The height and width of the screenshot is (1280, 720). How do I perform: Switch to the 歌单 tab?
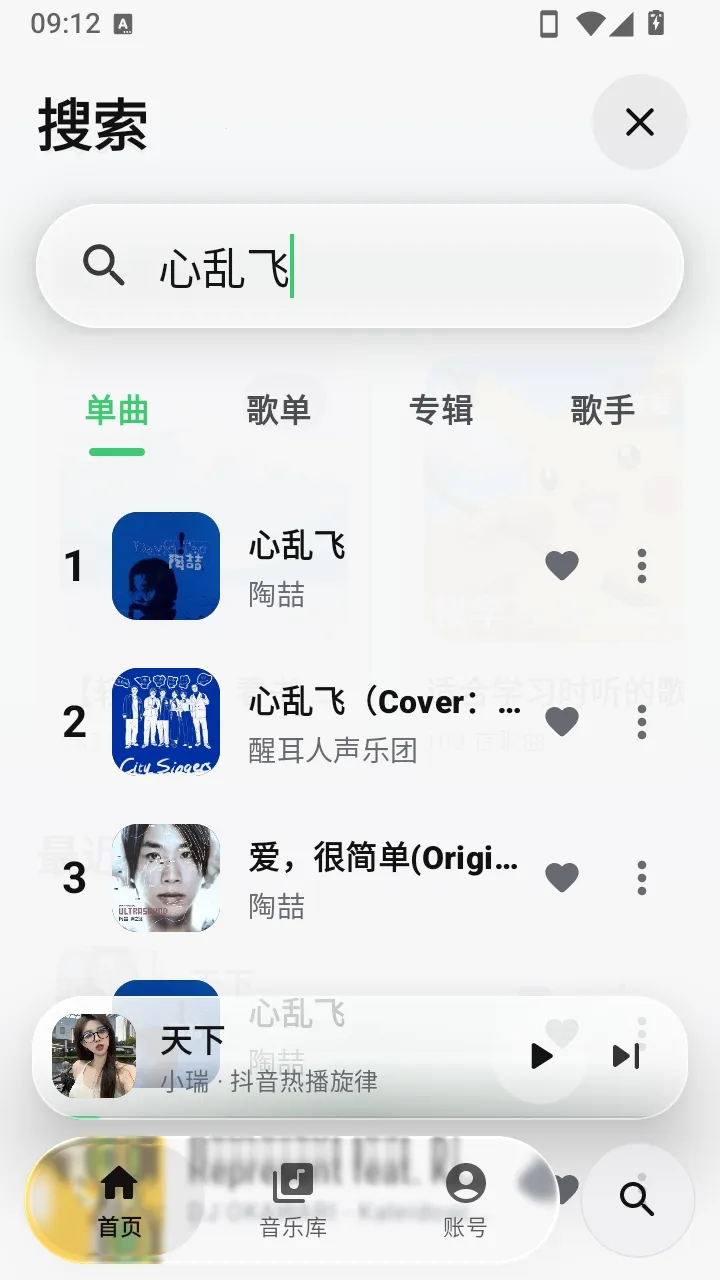tap(278, 410)
